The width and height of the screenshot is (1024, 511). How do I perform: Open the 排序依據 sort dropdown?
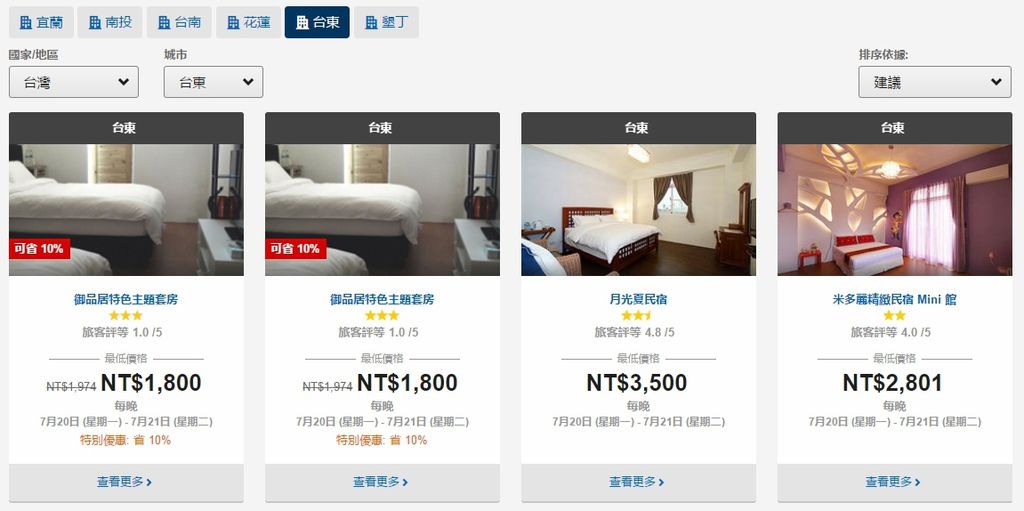click(934, 82)
